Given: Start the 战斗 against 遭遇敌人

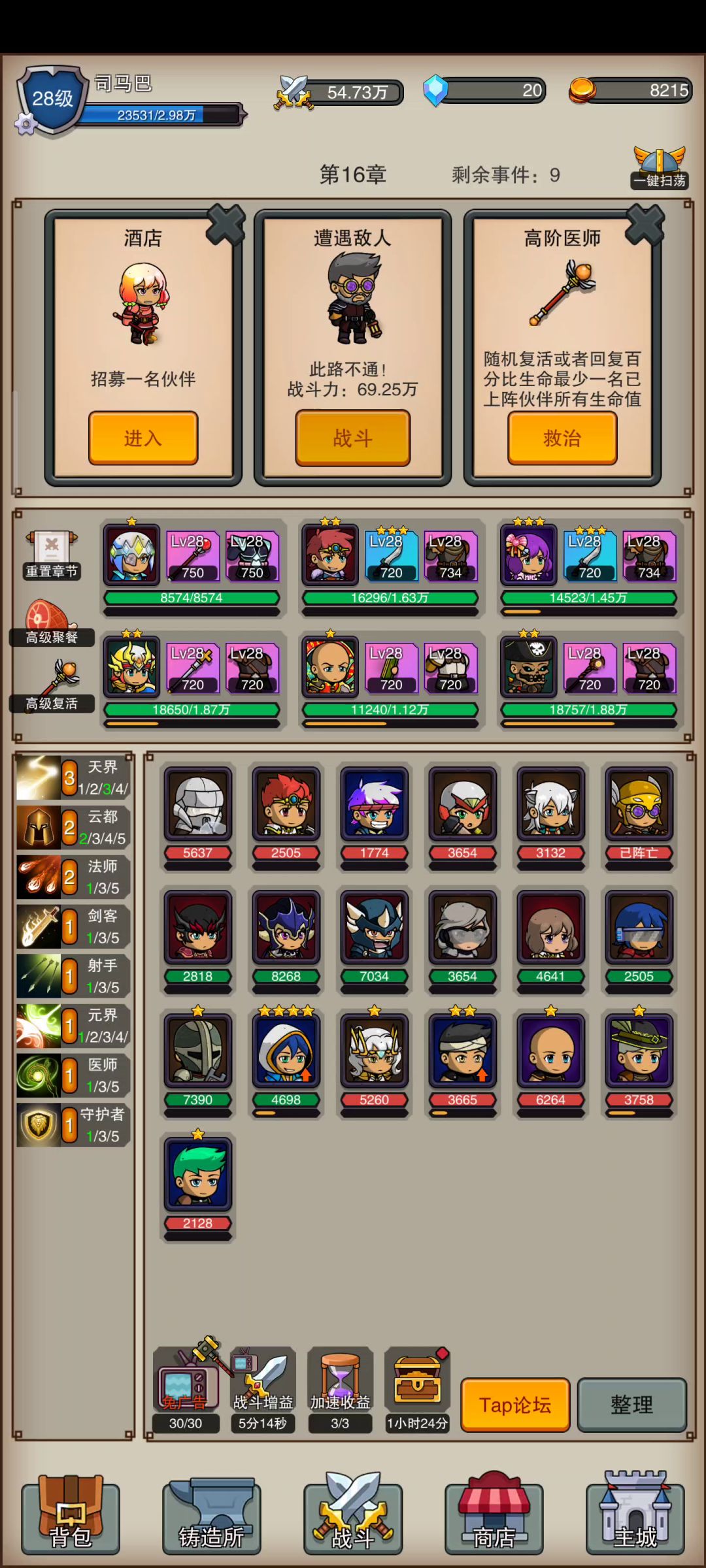Looking at the screenshot, I should pos(352,438).
